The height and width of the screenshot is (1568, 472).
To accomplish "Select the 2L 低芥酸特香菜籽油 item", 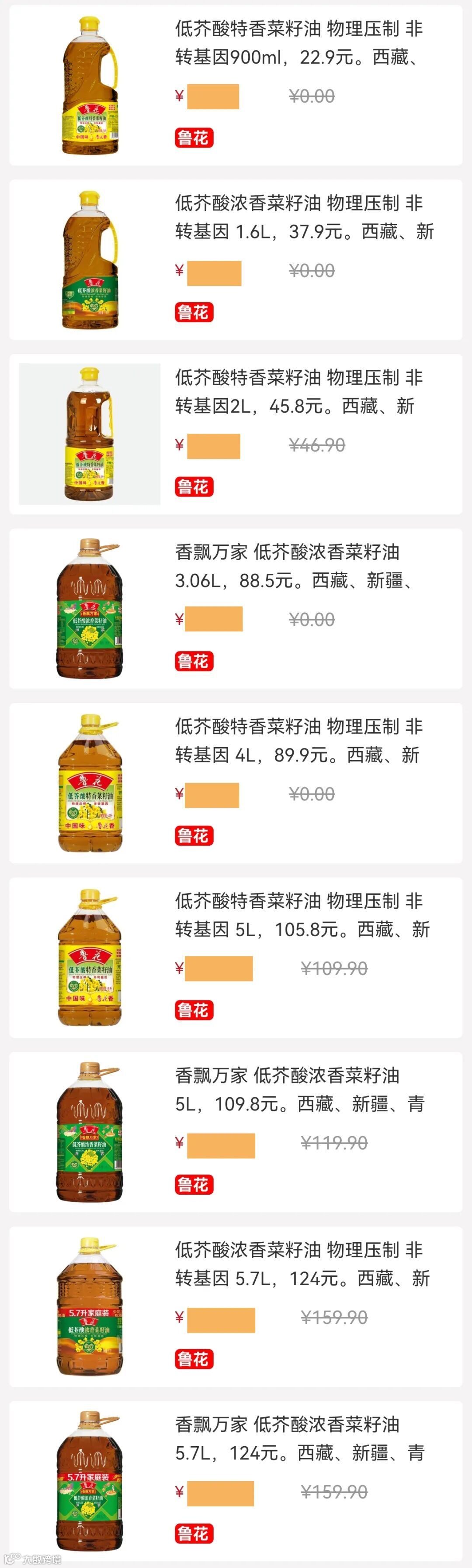I will click(298, 392).
